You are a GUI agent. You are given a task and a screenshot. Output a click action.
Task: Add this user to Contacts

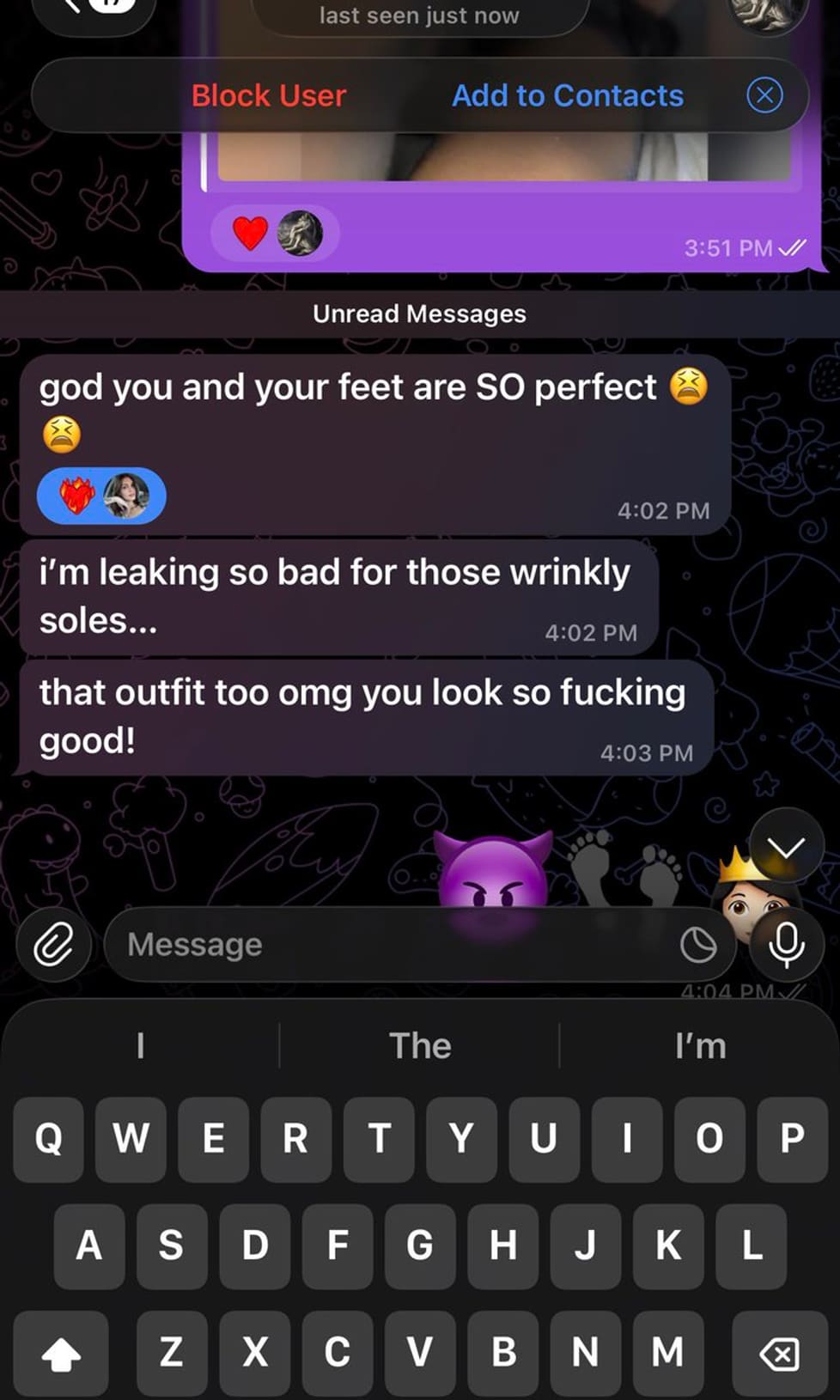point(567,95)
